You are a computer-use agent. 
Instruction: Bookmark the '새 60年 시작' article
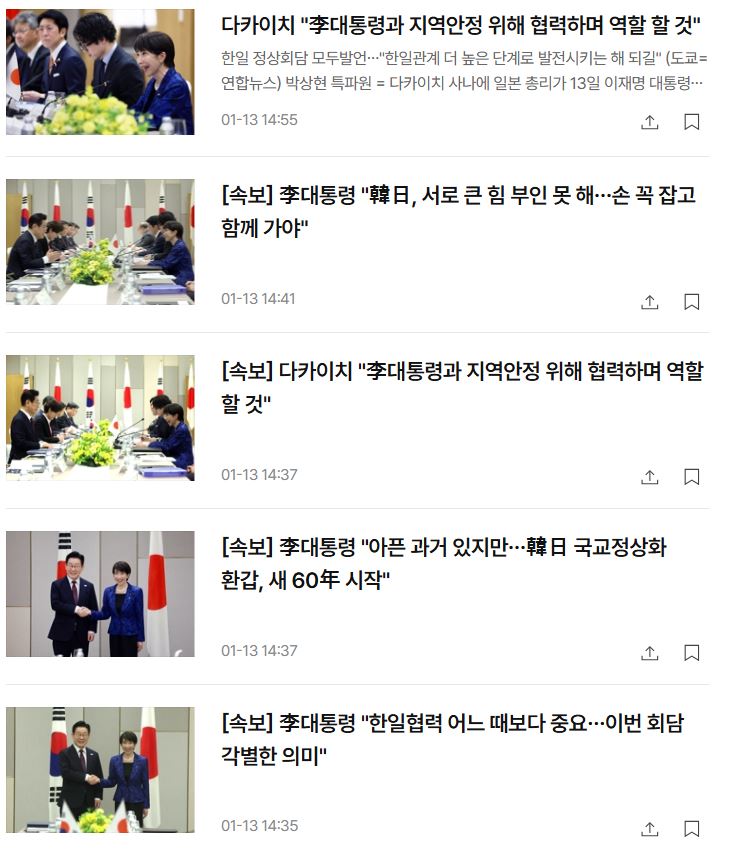click(x=691, y=653)
